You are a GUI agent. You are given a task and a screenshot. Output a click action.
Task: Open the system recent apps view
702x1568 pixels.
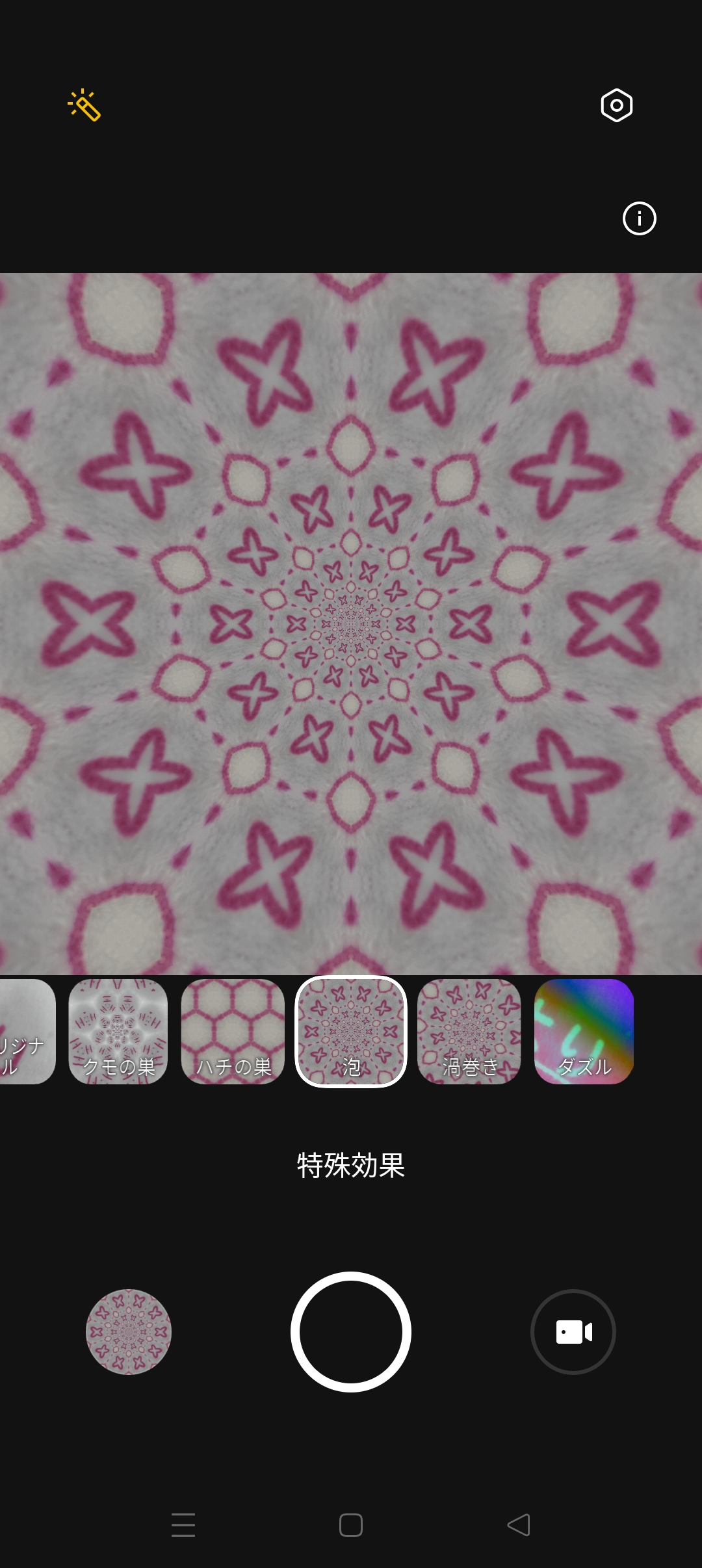pyautogui.click(x=183, y=1525)
